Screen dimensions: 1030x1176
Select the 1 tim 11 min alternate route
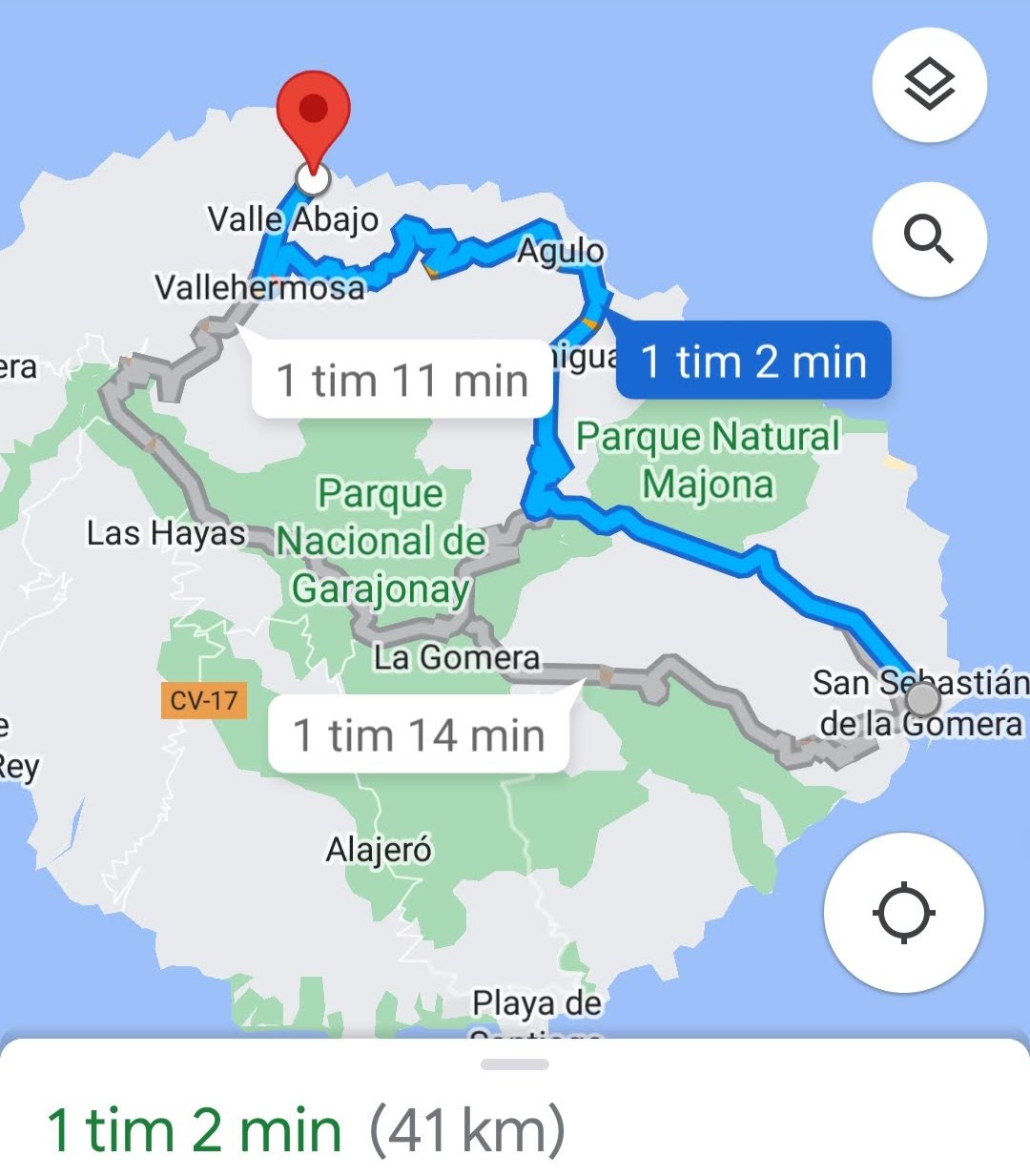point(402,380)
